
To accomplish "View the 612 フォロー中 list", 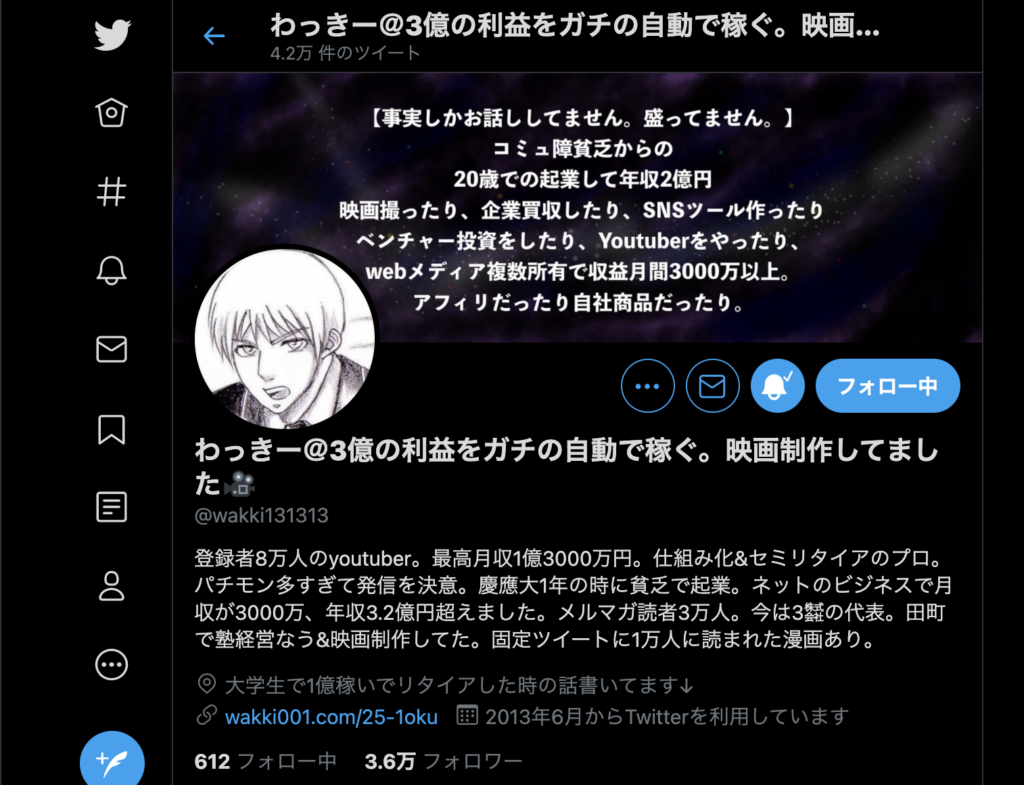I will [x=265, y=762].
